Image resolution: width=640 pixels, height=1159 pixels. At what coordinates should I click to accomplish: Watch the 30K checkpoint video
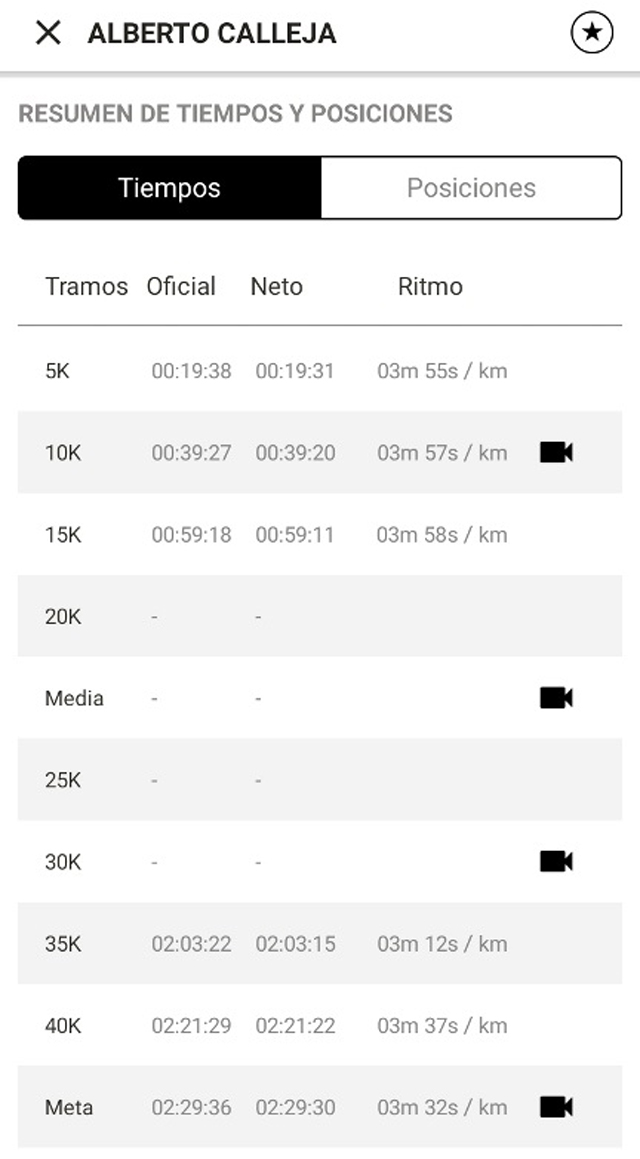pos(556,862)
